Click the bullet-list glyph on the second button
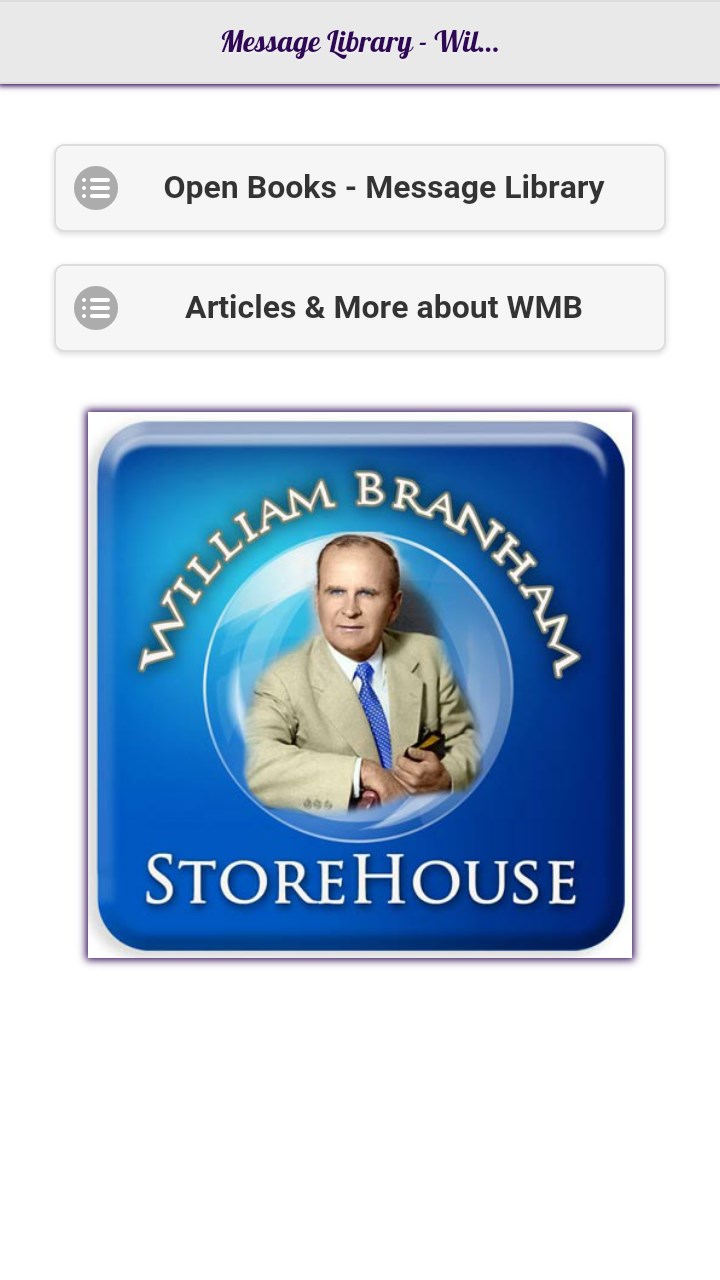The image size is (720, 1280). click(x=95, y=307)
